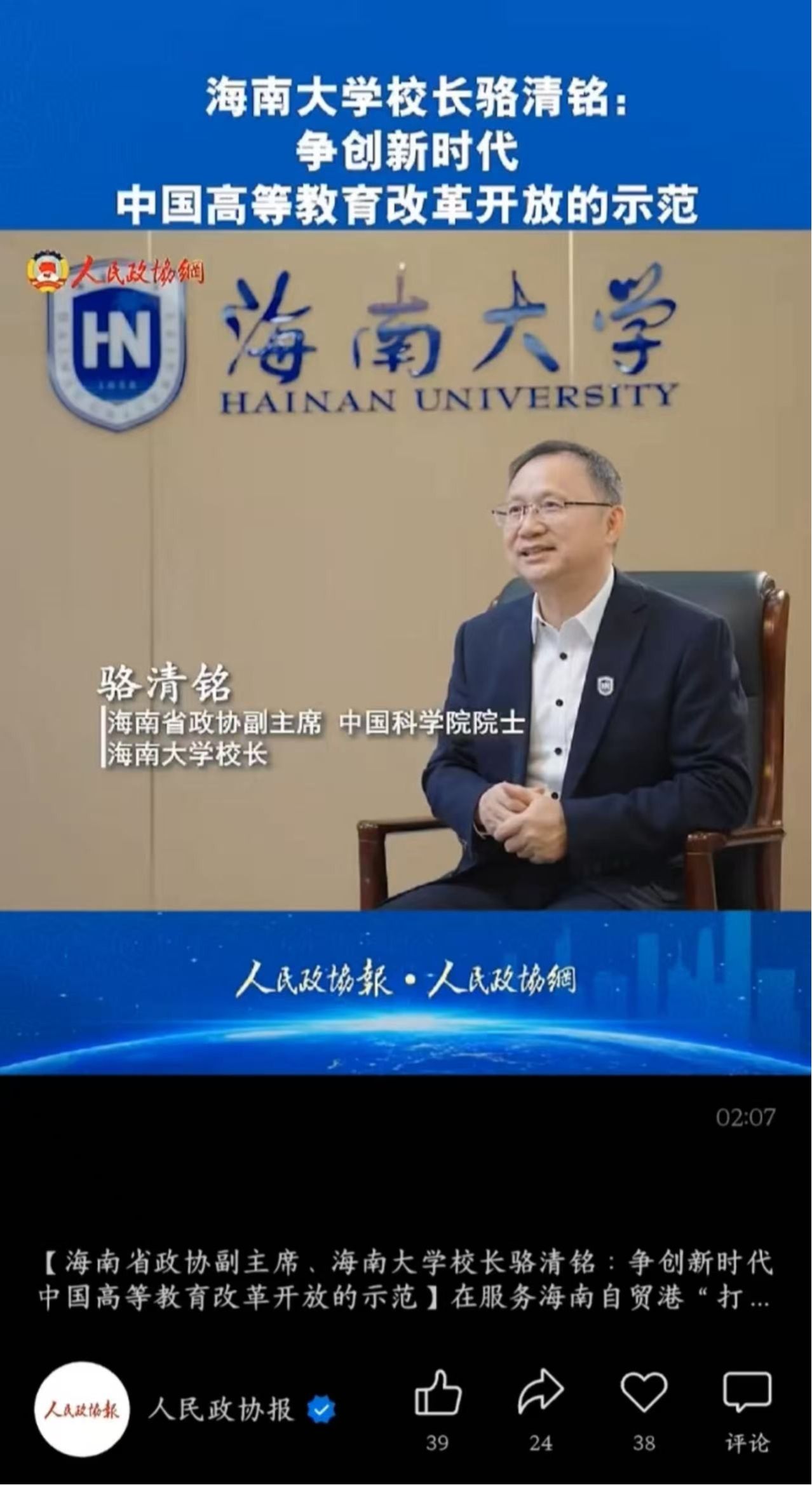Favorite the video with the heart icon
Viewport: 812px width, 1485px height.
click(x=644, y=1392)
